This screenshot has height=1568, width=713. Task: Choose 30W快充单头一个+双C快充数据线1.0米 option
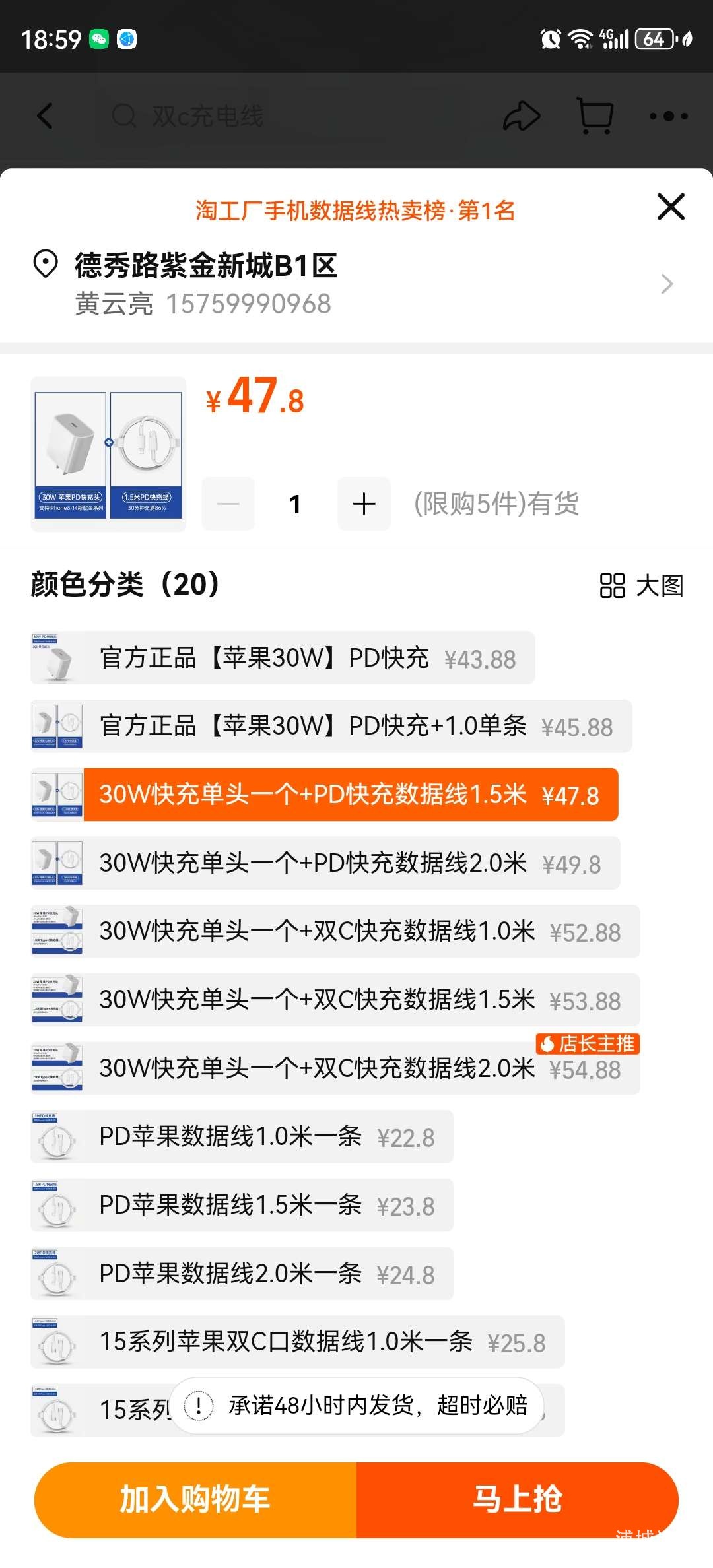(x=335, y=932)
